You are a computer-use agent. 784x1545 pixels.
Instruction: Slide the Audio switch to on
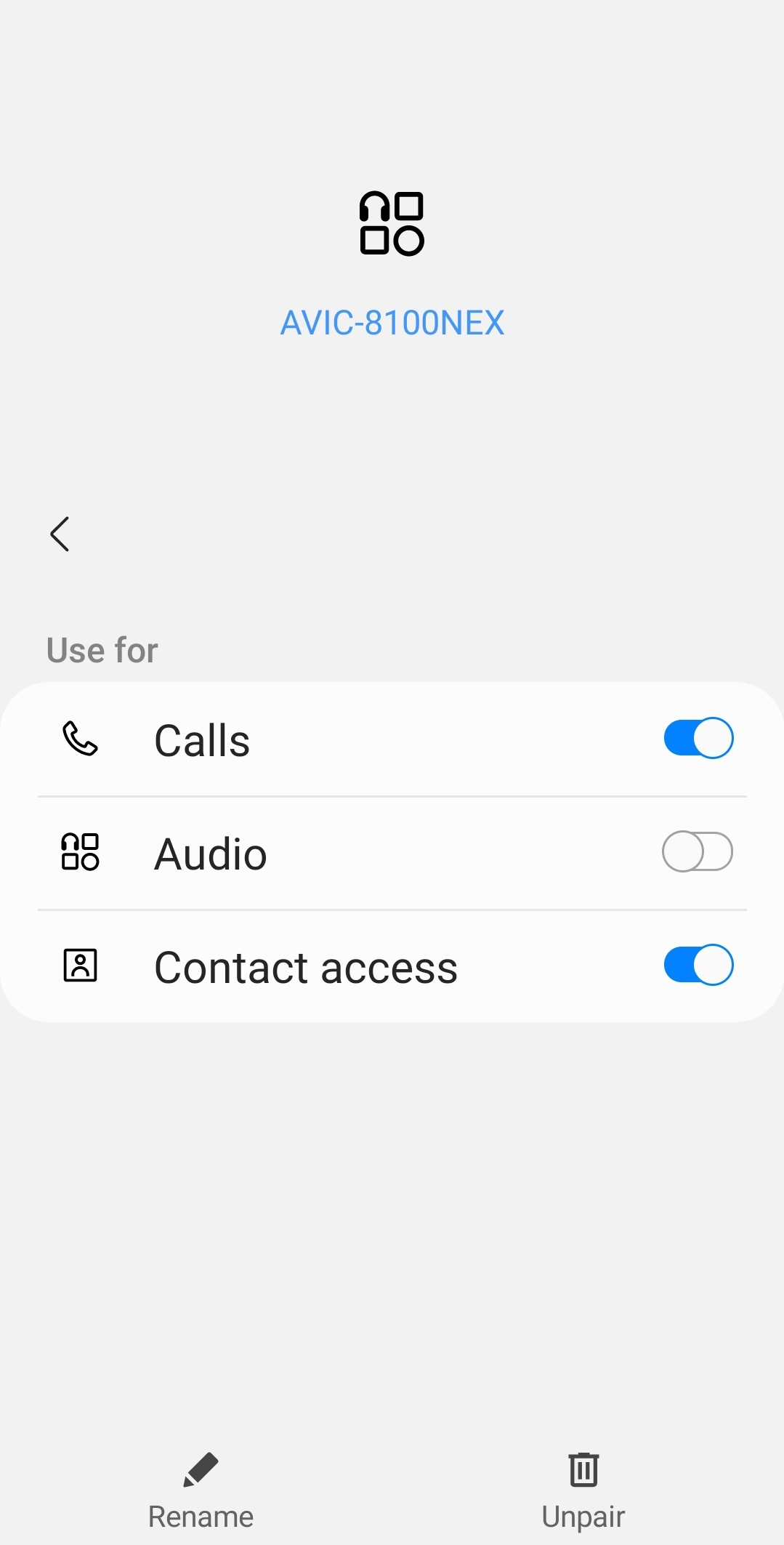click(697, 851)
